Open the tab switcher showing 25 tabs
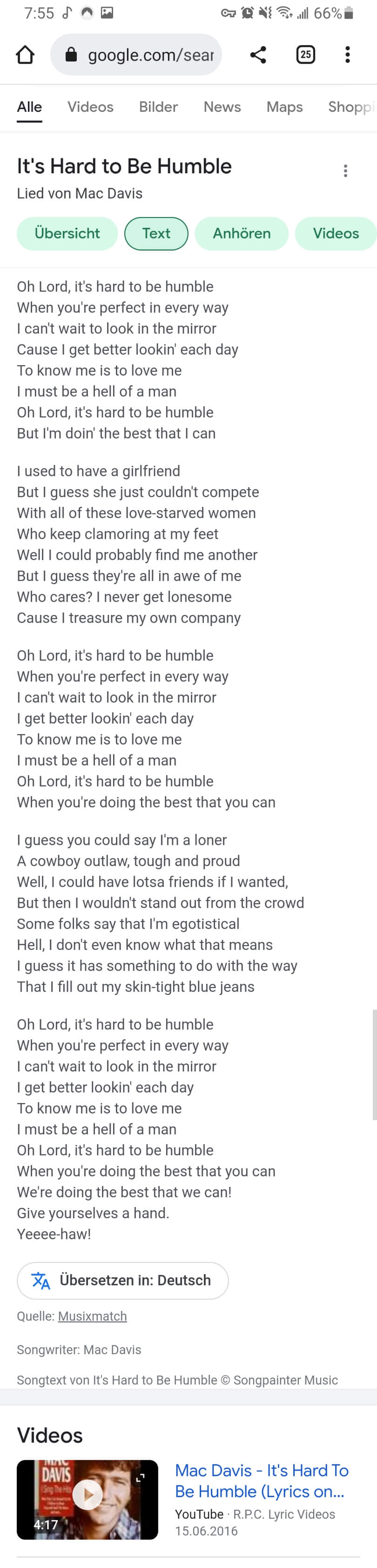The height and width of the screenshot is (1568, 377). [x=305, y=55]
